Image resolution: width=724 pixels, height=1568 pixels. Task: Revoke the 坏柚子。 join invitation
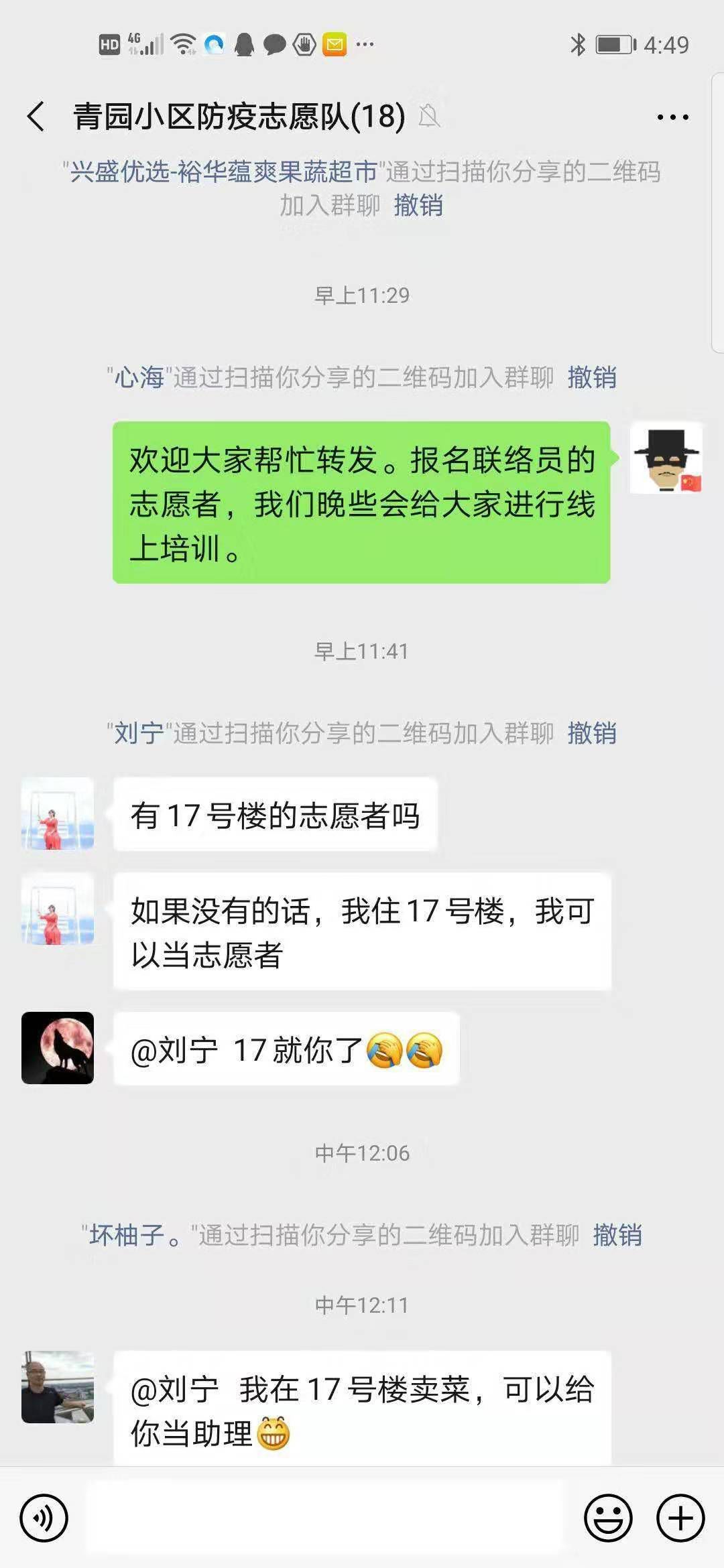[617, 1234]
